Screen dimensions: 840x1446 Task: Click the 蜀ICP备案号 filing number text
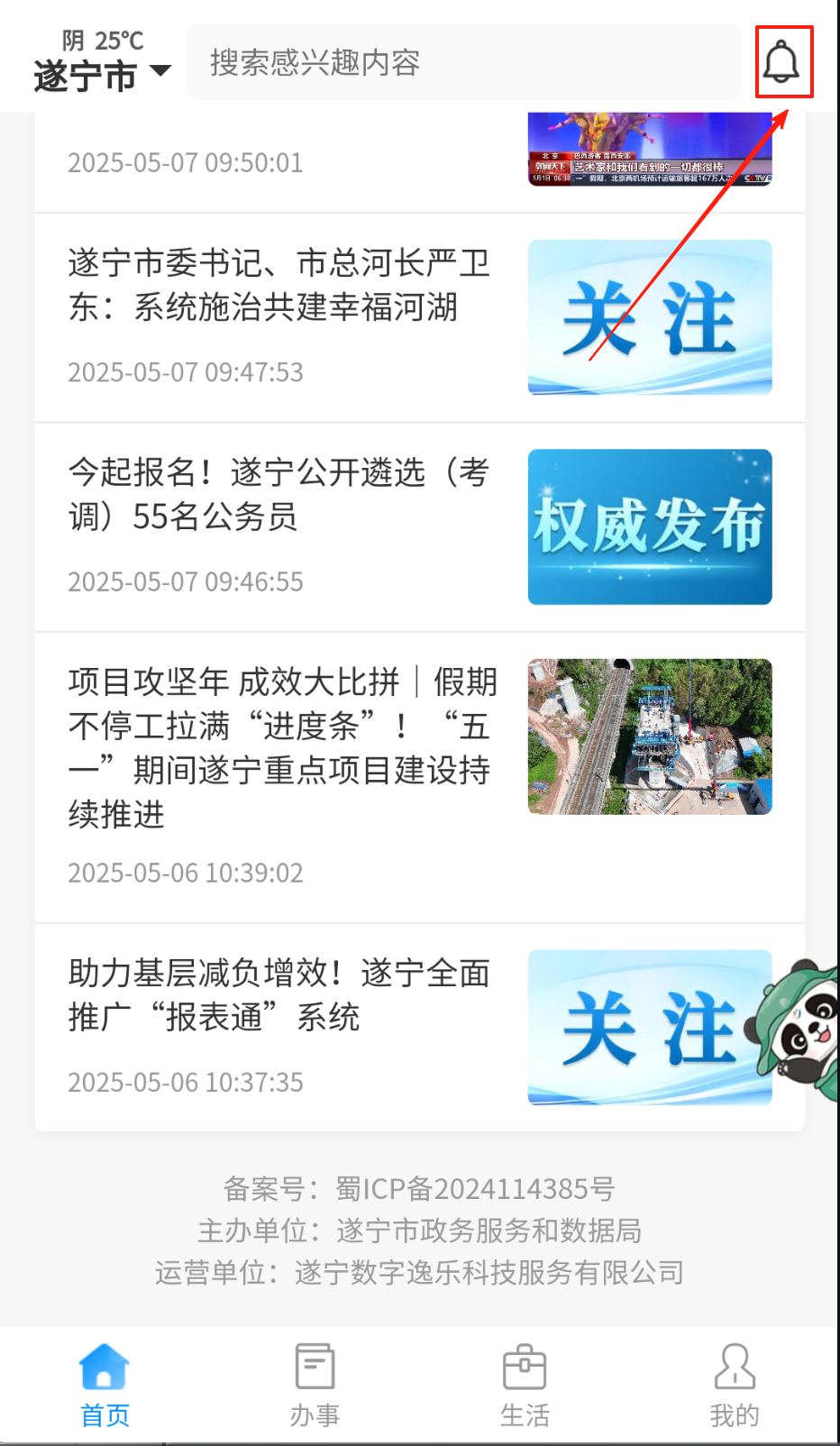419,1189
